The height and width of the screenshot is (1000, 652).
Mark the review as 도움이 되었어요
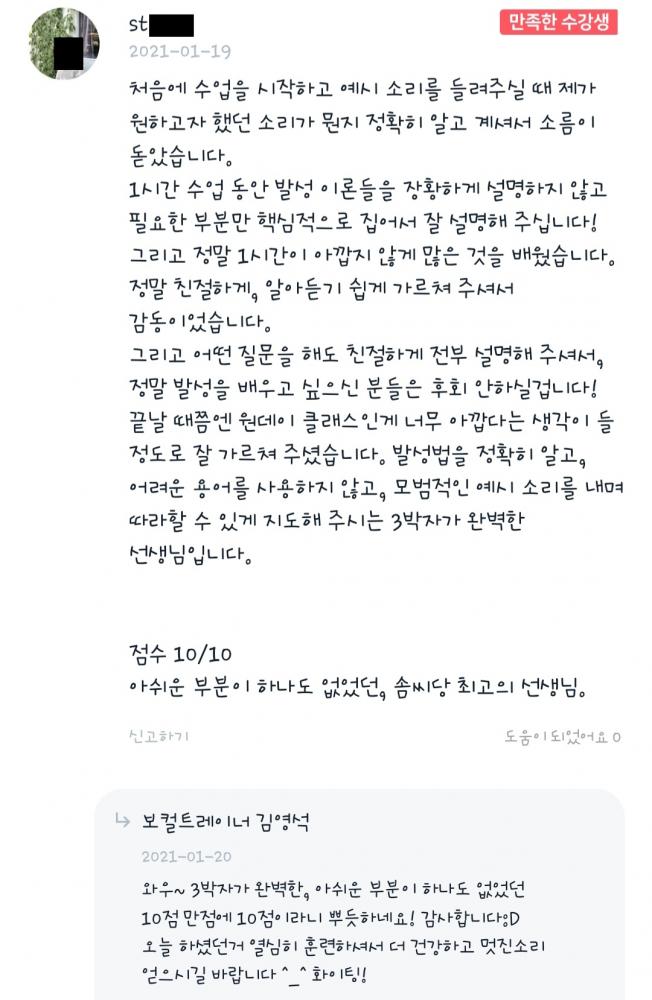point(562,737)
